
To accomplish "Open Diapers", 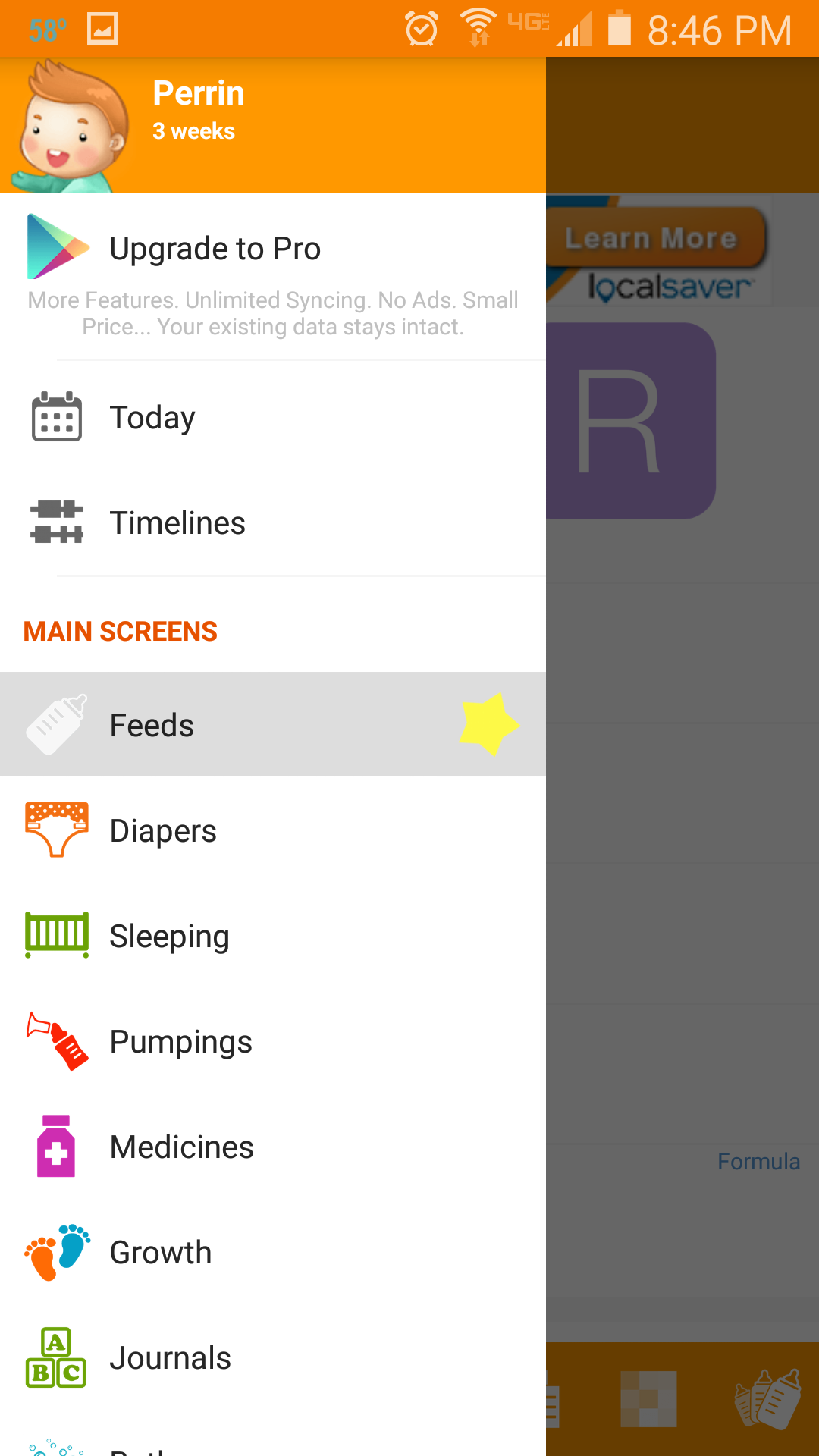I will point(273,830).
